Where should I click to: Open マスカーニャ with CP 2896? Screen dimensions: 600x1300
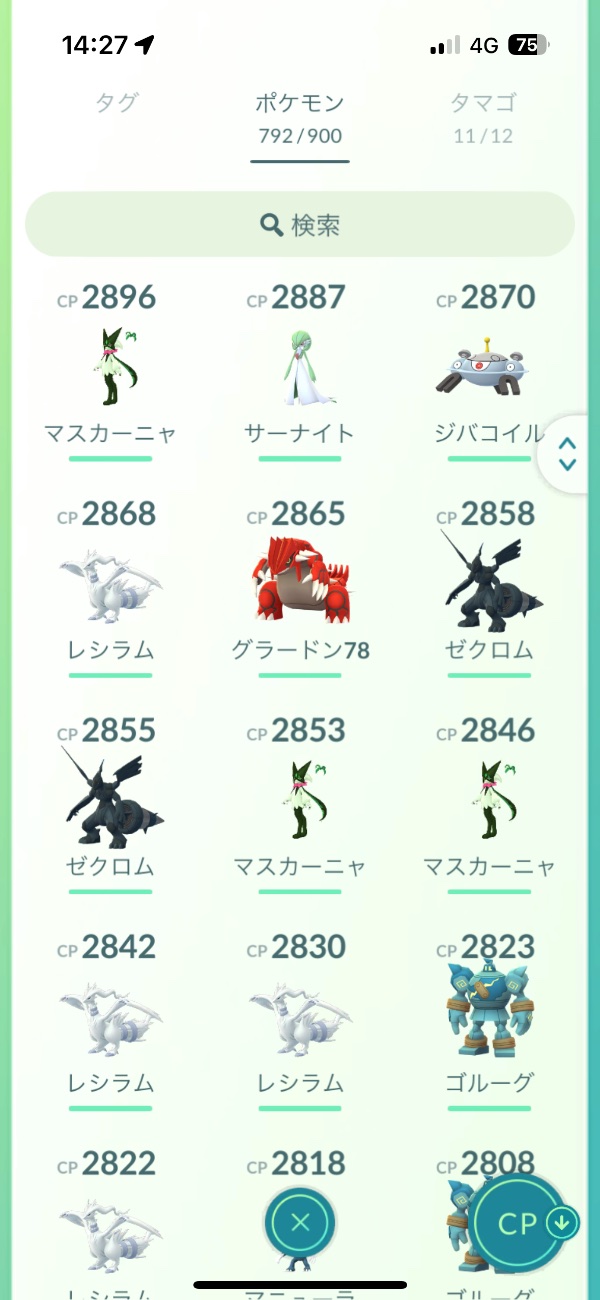110,368
